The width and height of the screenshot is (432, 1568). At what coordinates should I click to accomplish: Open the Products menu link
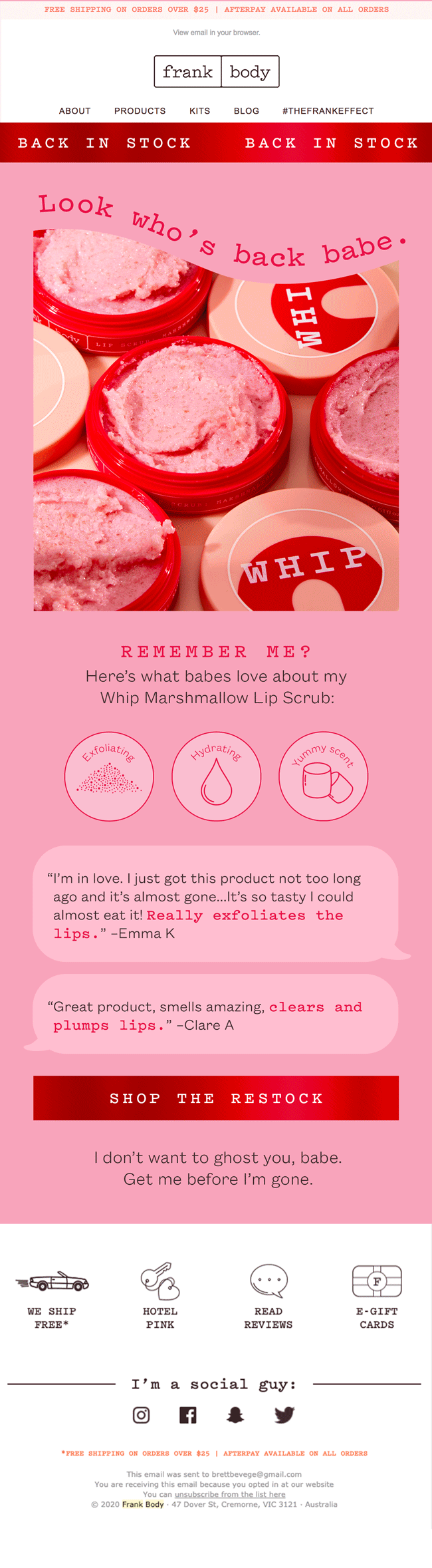(x=140, y=111)
